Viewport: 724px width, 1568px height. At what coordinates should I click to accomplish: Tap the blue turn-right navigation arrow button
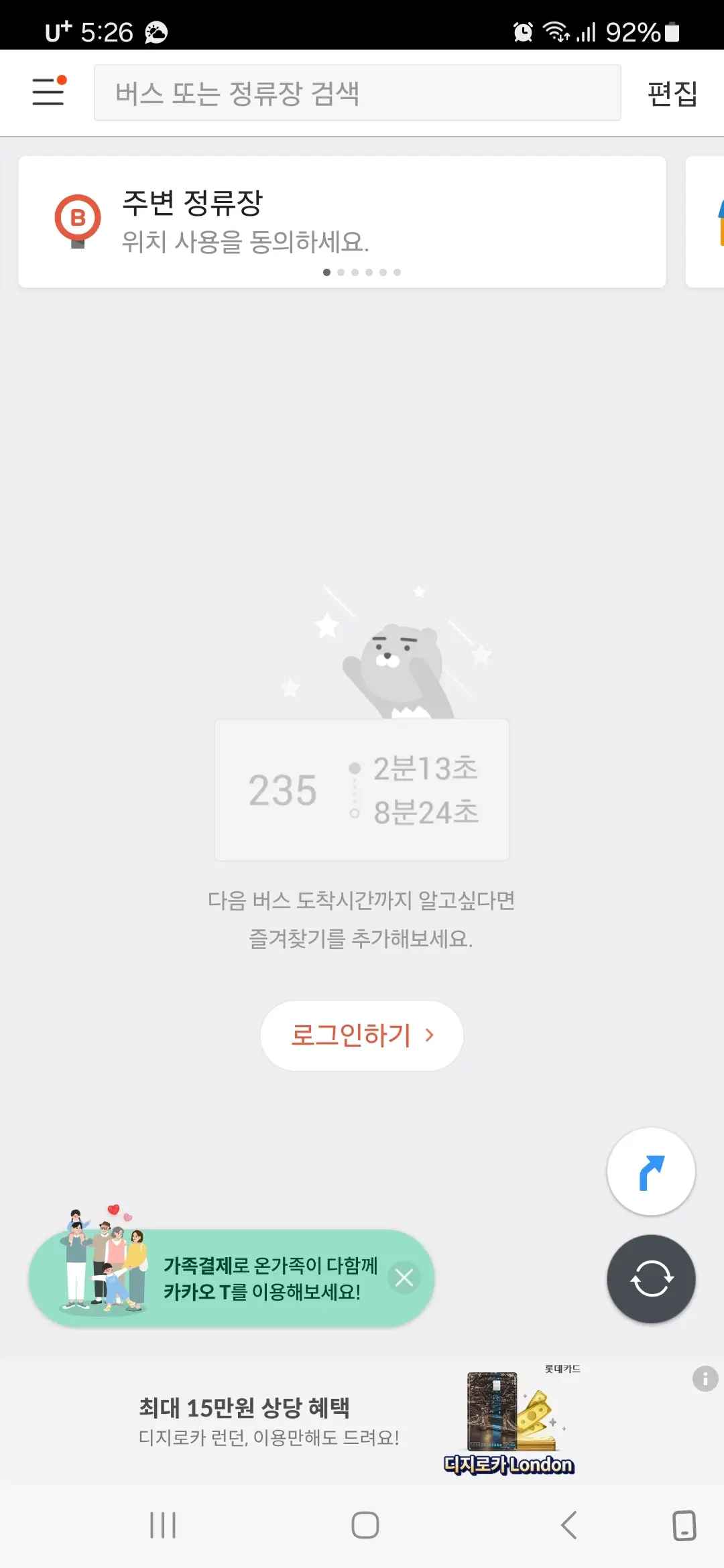[x=650, y=1171]
